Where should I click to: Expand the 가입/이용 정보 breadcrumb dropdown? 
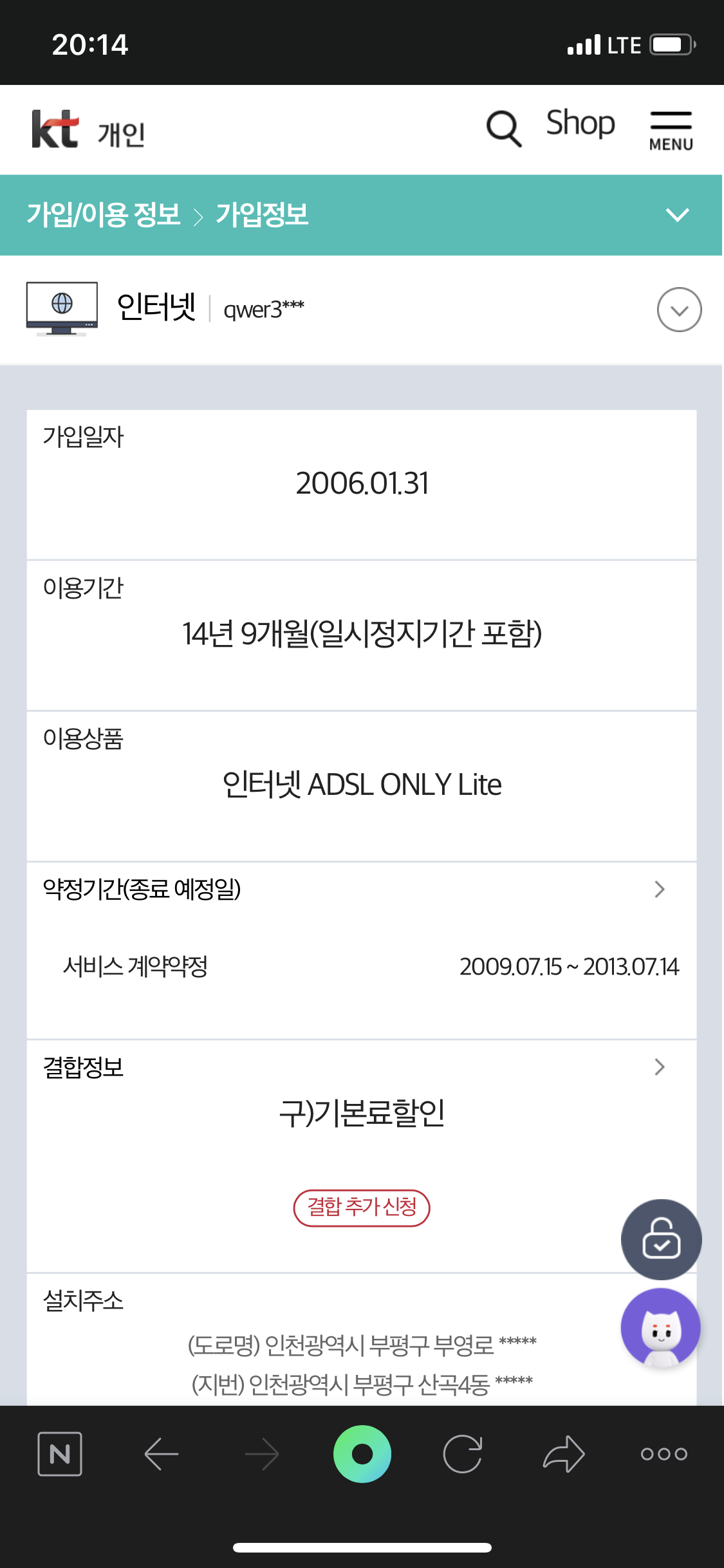(x=677, y=215)
